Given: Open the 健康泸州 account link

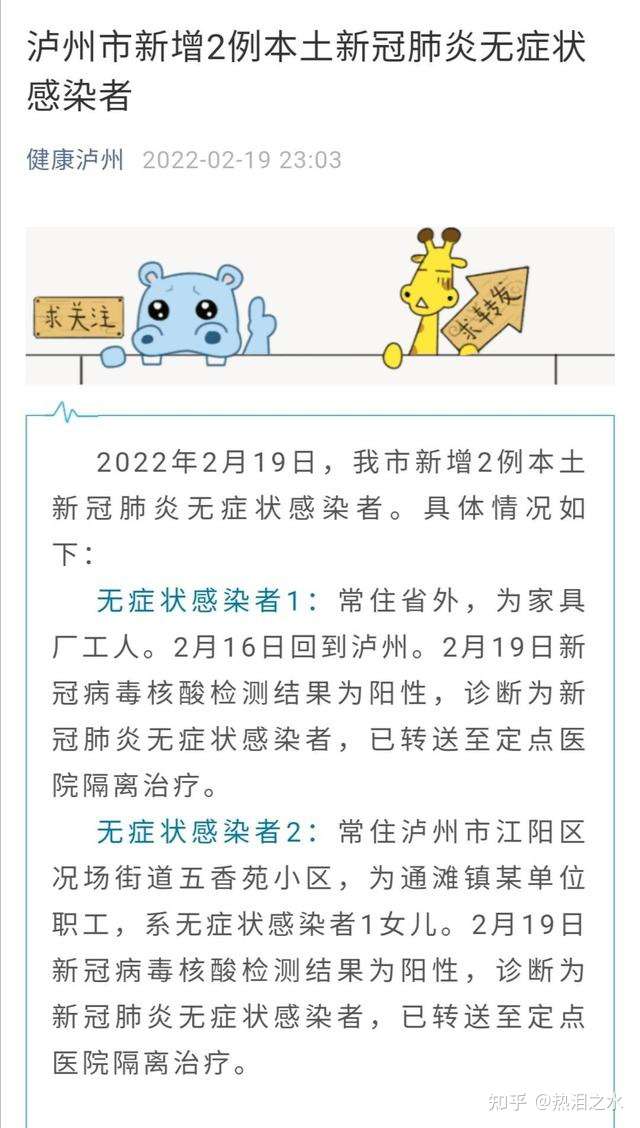Looking at the screenshot, I should [x=75, y=160].
